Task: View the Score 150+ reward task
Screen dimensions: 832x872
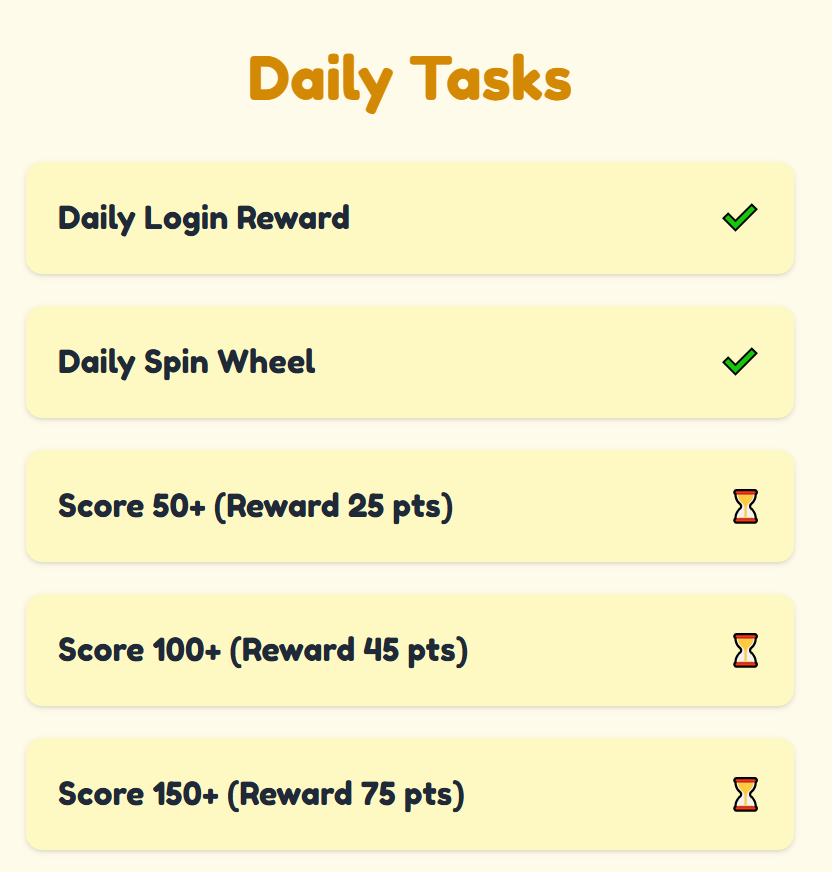Action: [x=409, y=794]
